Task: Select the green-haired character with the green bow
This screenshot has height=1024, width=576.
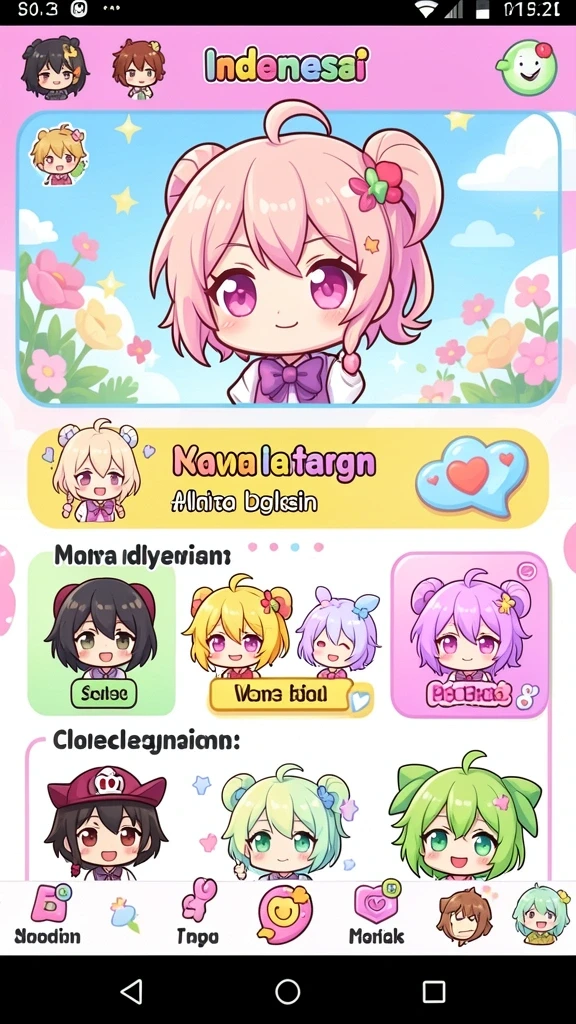Action: coord(465,816)
